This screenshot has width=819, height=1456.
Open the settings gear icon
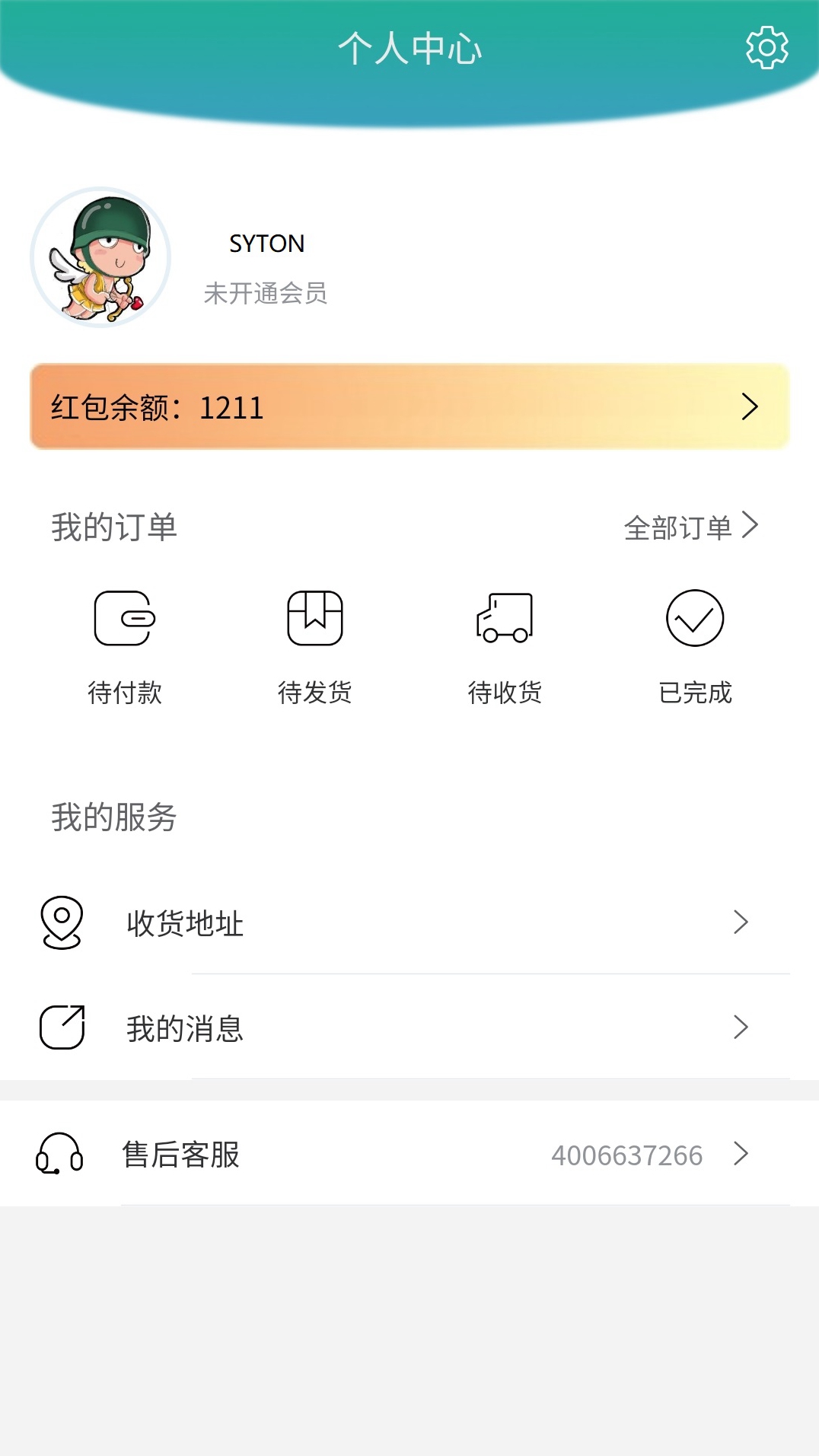click(766, 48)
